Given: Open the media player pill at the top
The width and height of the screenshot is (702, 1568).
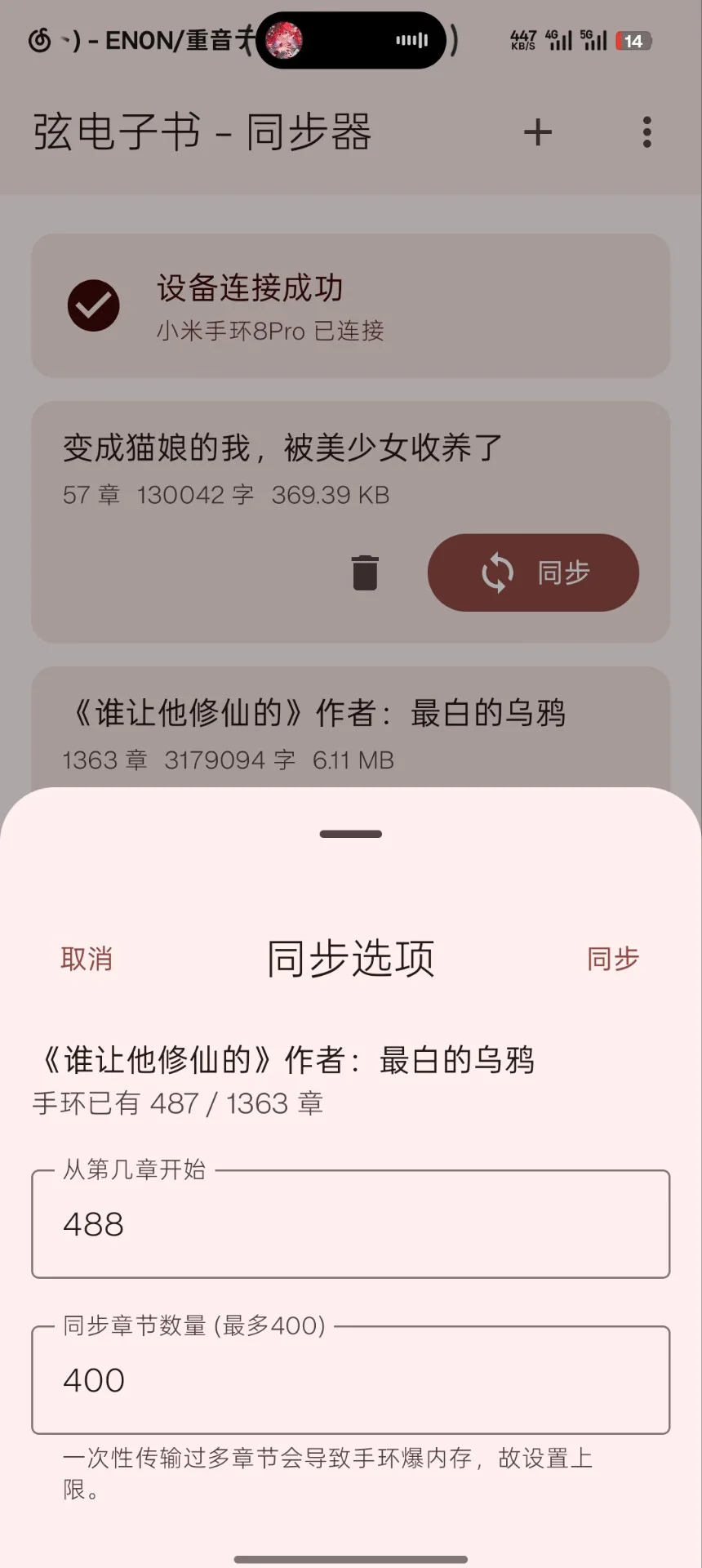Looking at the screenshot, I should click(x=351, y=39).
